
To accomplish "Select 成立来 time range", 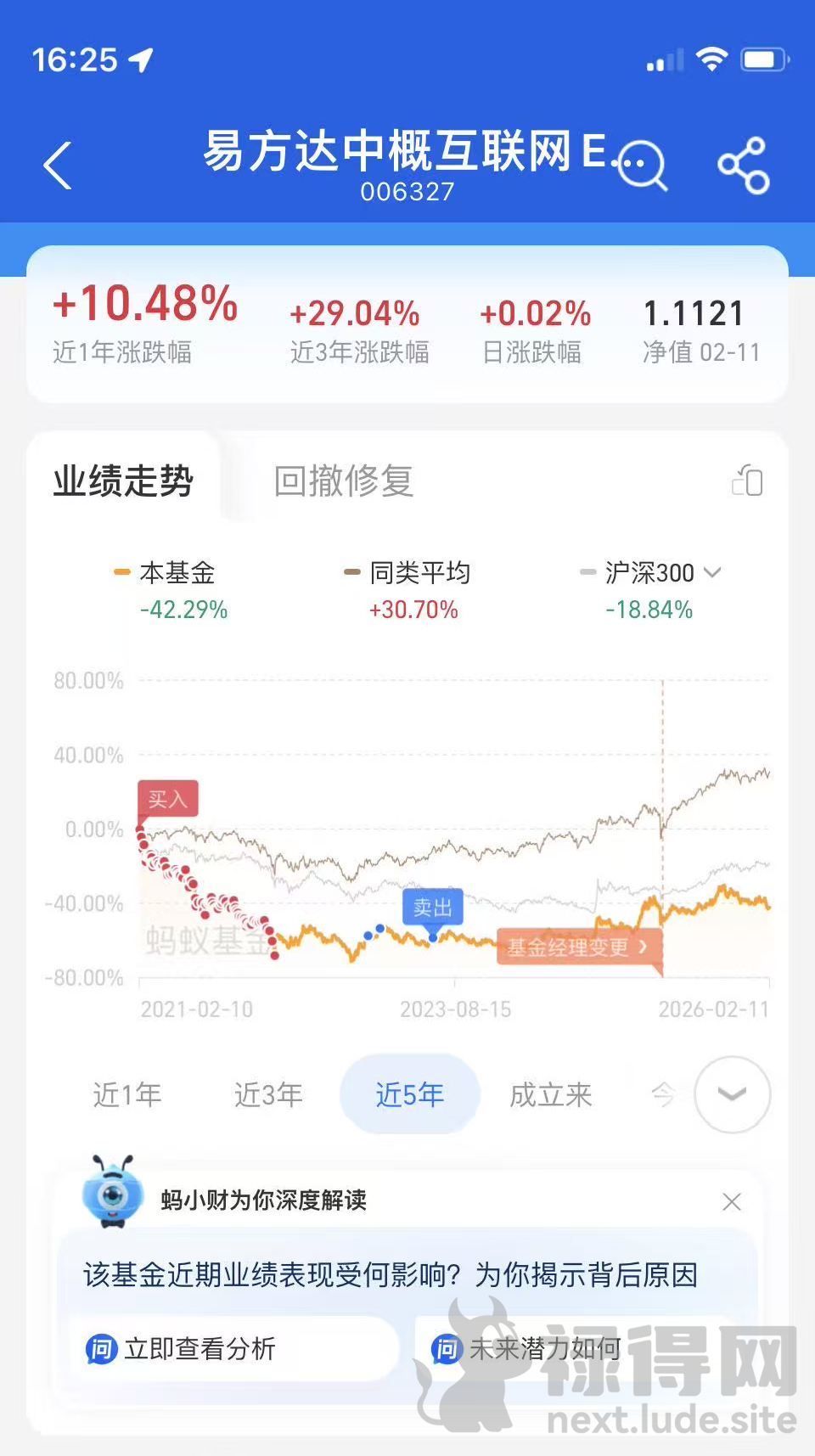I will [550, 1094].
